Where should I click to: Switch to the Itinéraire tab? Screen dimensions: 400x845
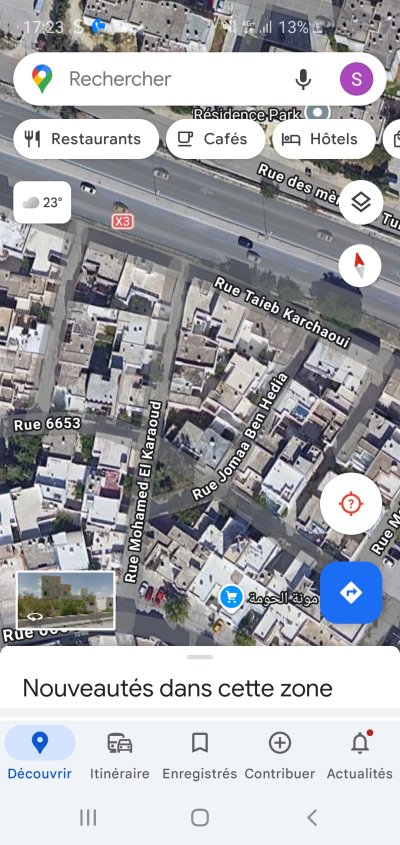[120, 756]
